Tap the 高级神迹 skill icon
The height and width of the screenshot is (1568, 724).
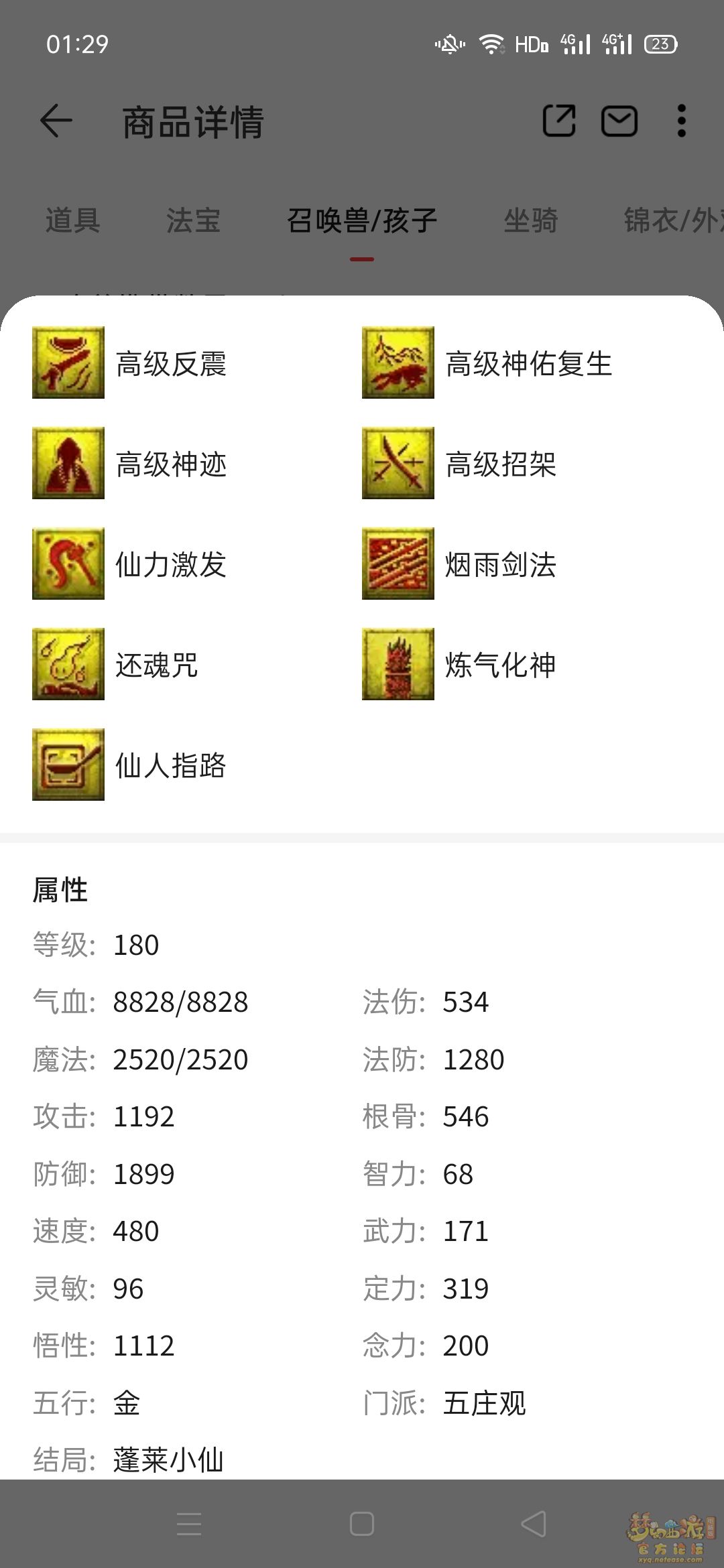click(68, 463)
